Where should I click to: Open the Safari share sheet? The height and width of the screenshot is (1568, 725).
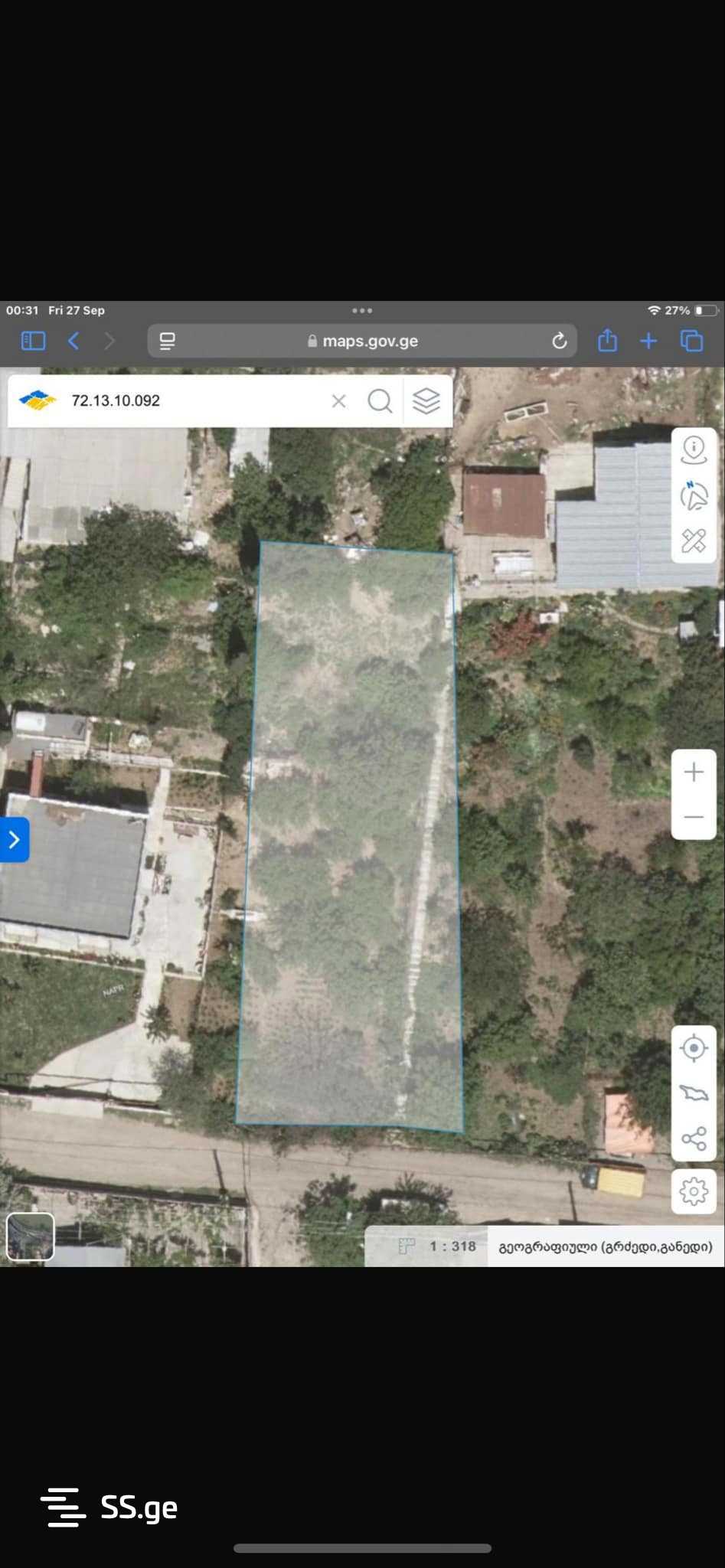607,341
